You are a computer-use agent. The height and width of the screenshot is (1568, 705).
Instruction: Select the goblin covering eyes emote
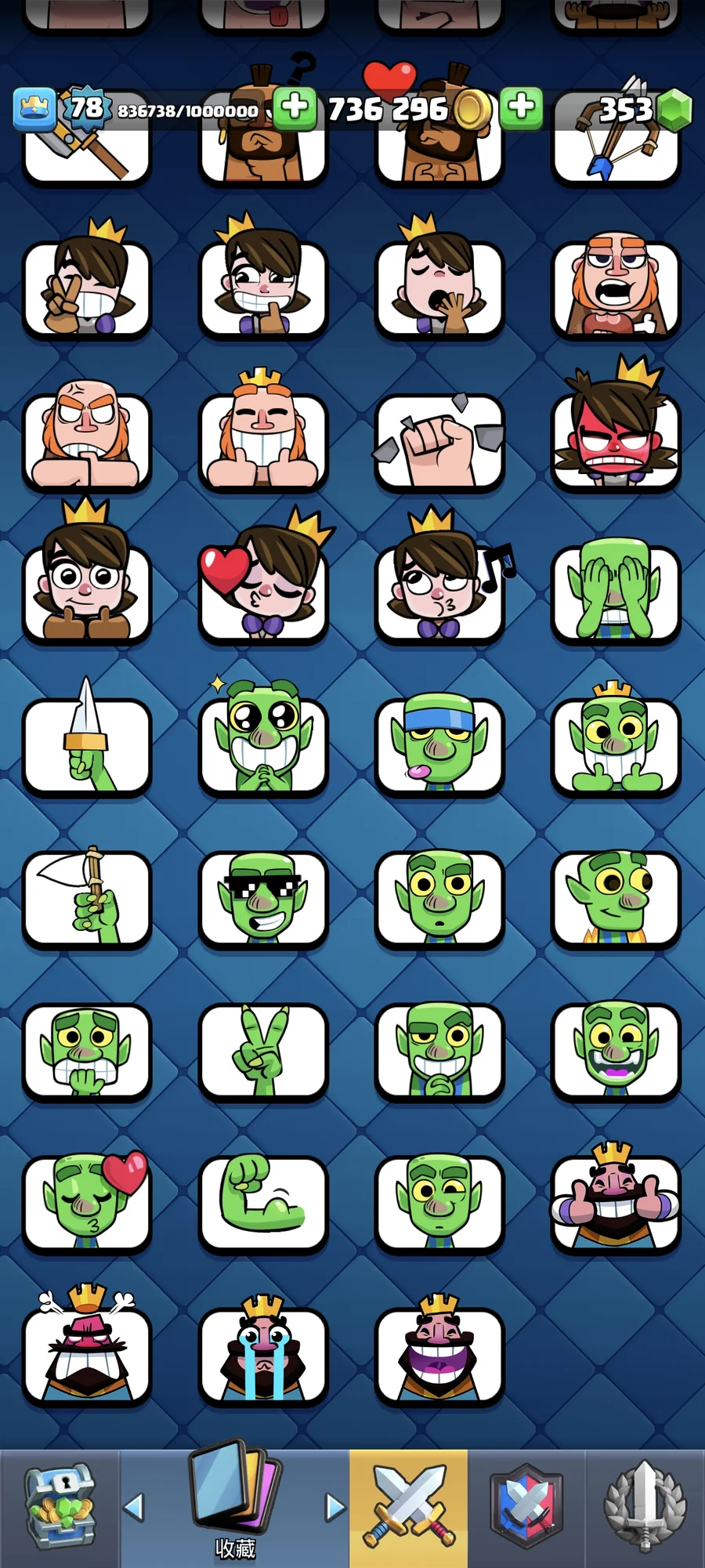coord(616,593)
